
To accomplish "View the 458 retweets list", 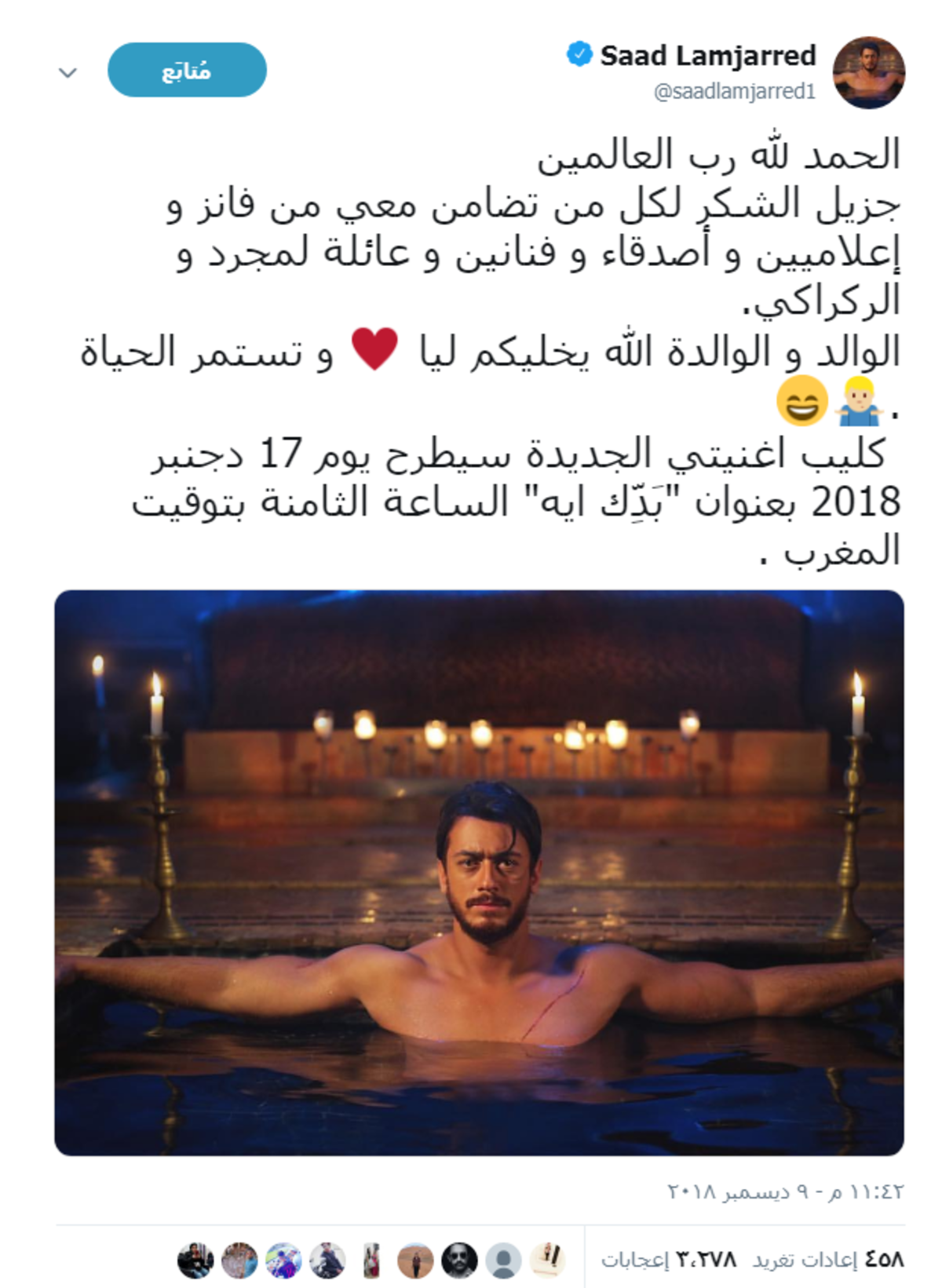I will click(x=829, y=1260).
